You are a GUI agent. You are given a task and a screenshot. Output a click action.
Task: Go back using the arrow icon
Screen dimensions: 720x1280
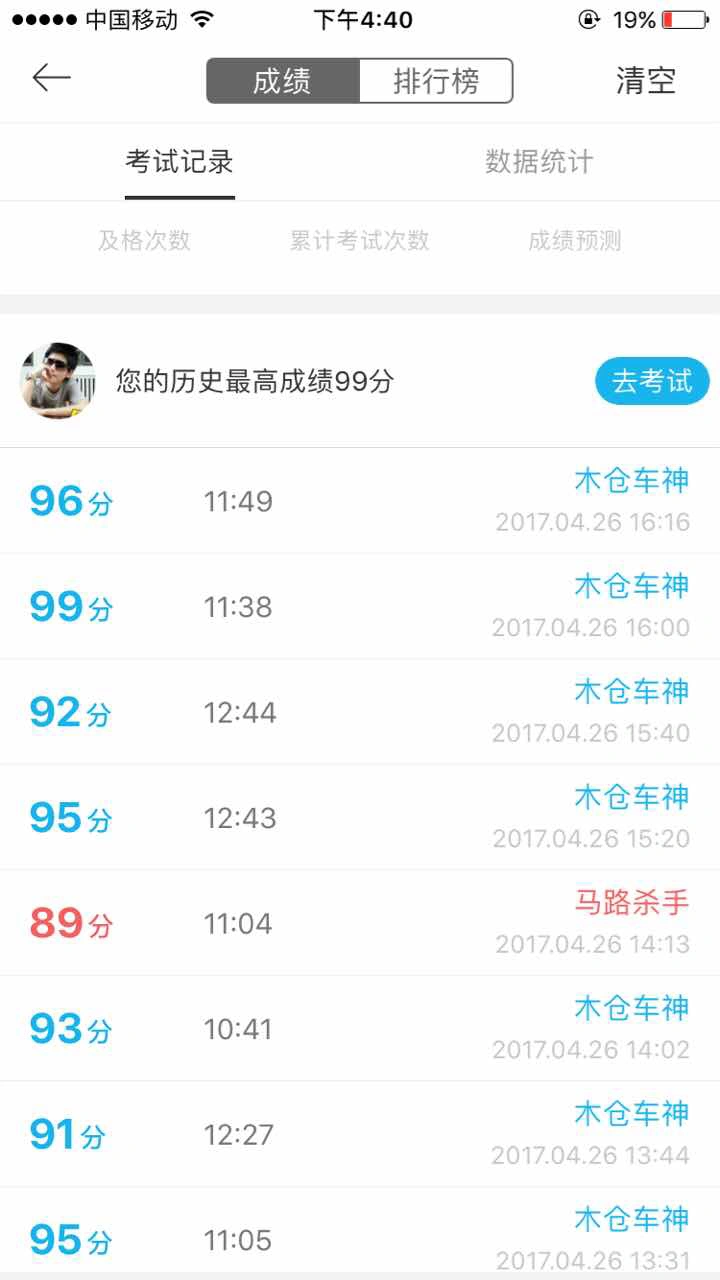click(51, 79)
